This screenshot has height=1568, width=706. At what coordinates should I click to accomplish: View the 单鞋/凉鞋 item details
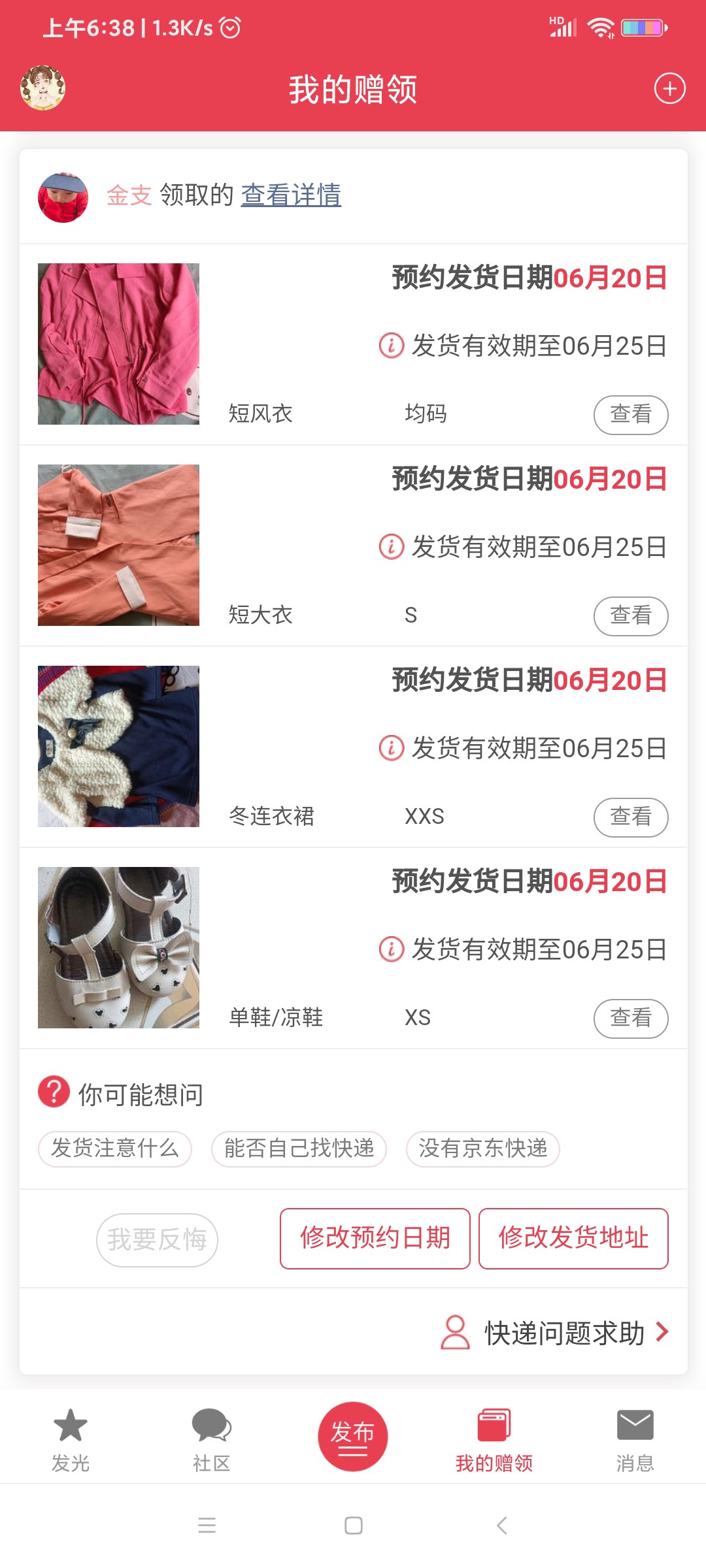click(x=630, y=1018)
